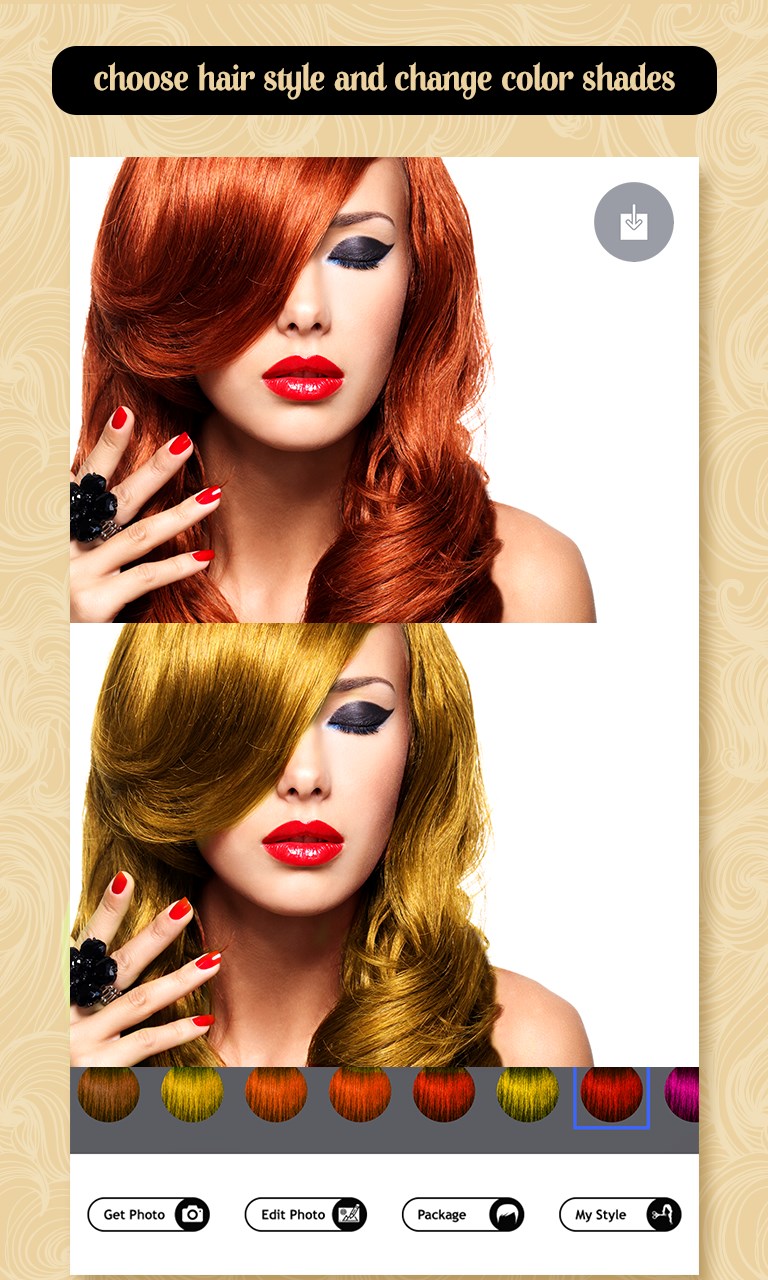
Task: Choose the magenta hair color swatch
Action: click(x=682, y=1093)
